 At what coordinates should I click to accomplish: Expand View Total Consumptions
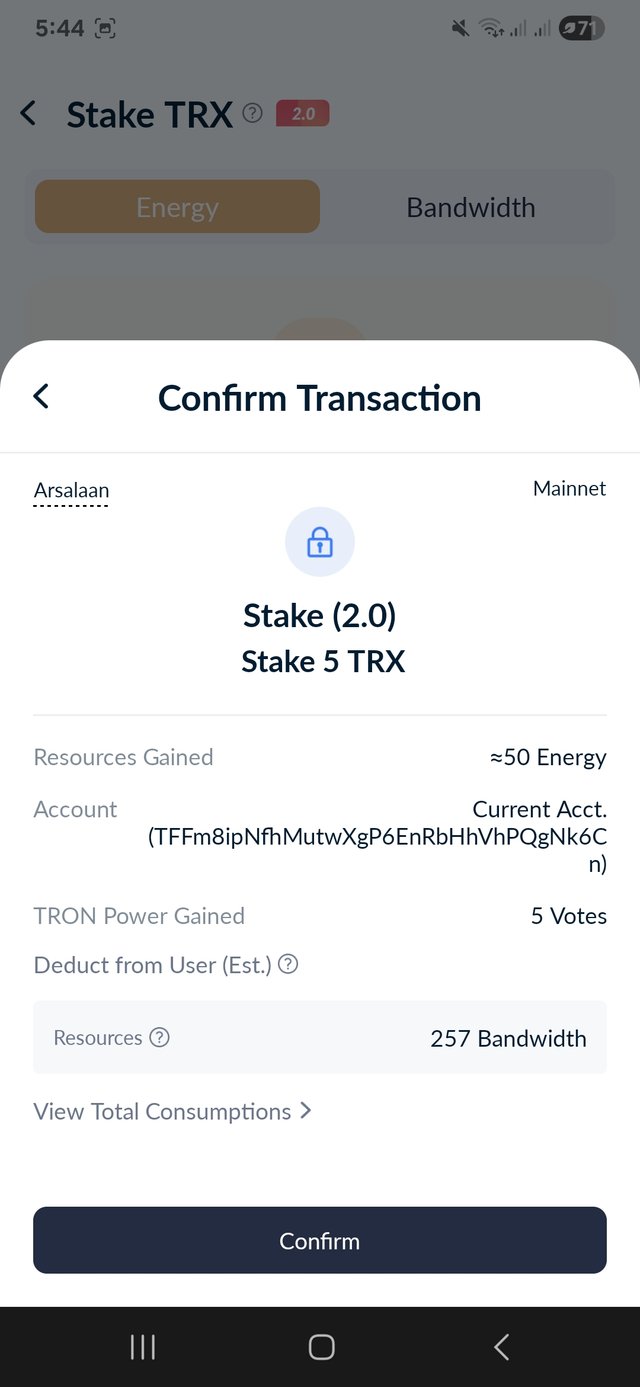[173, 1111]
